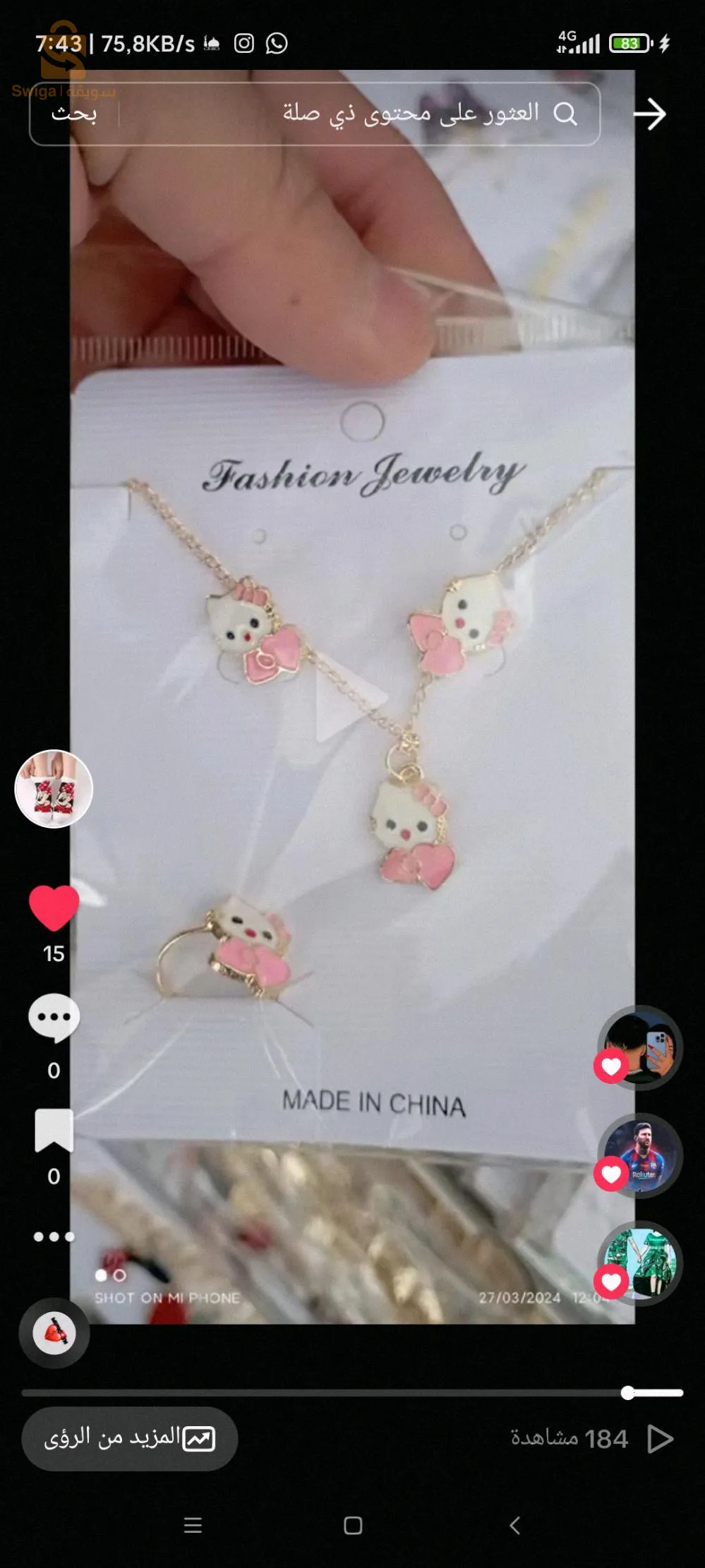Open the creator's profile avatar
The height and width of the screenshot is (1568, 705).
point(54,788)
